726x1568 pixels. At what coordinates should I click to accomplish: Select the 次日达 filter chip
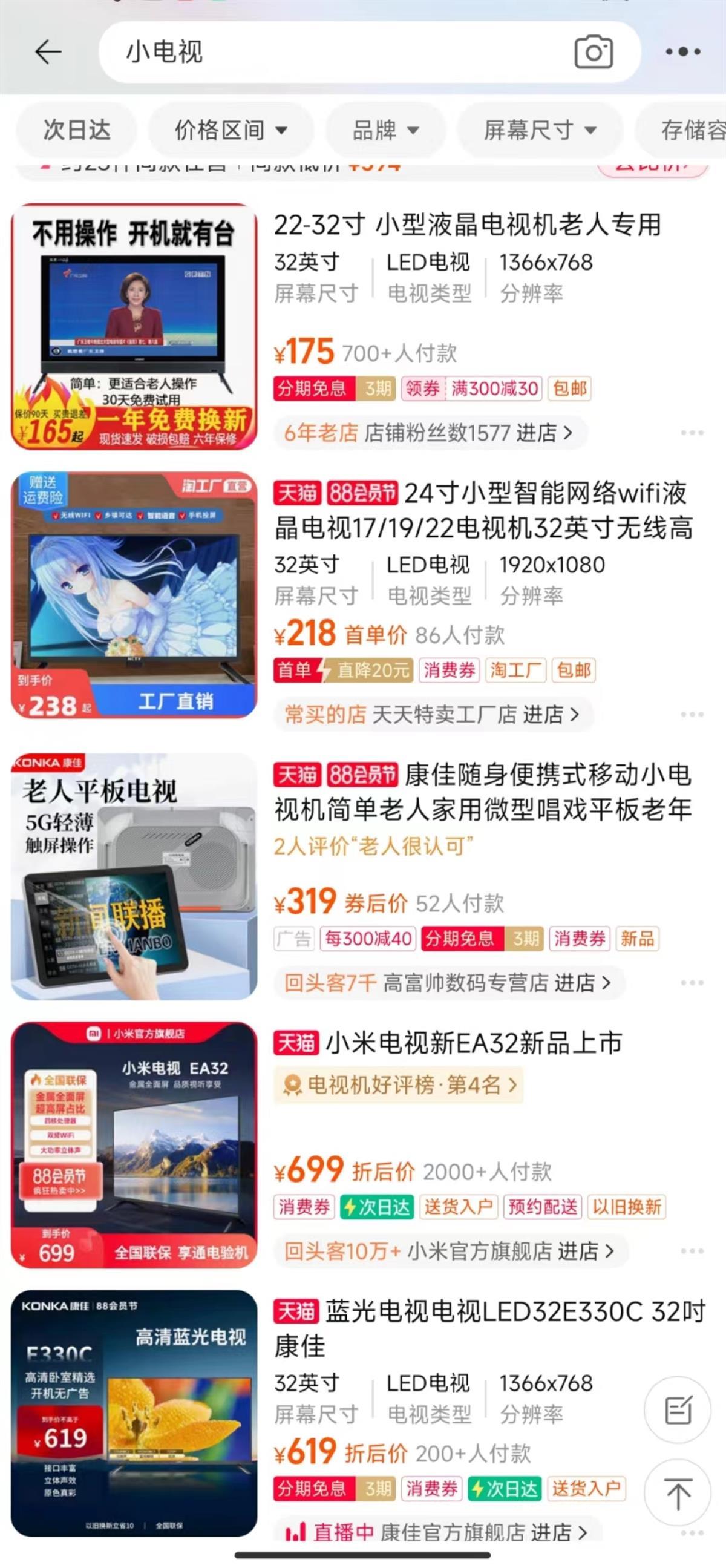[77, 130]
